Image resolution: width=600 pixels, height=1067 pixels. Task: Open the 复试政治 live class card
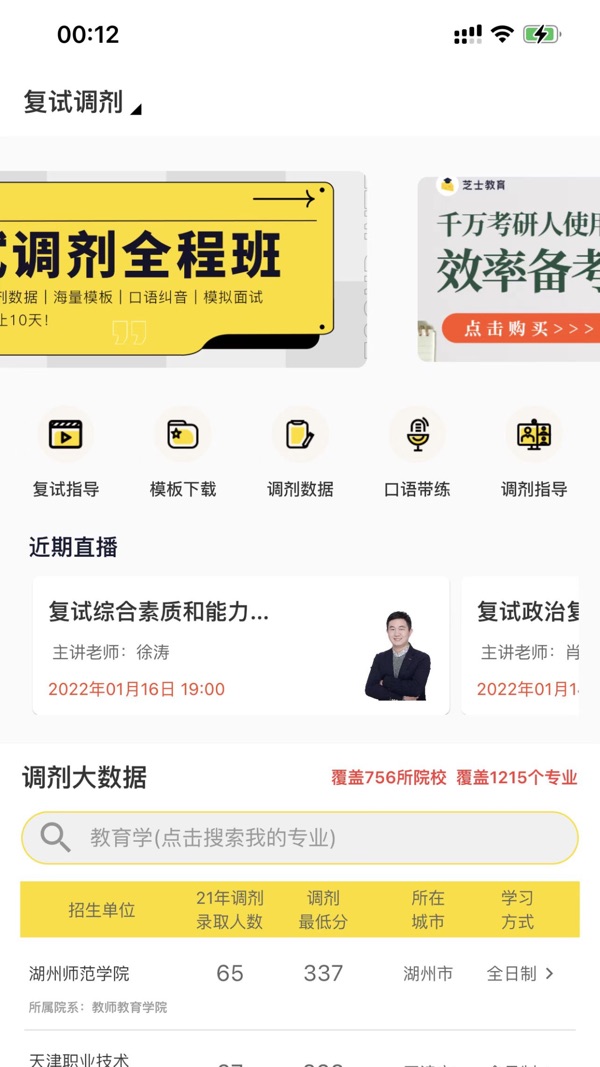[x=522, y=645]
